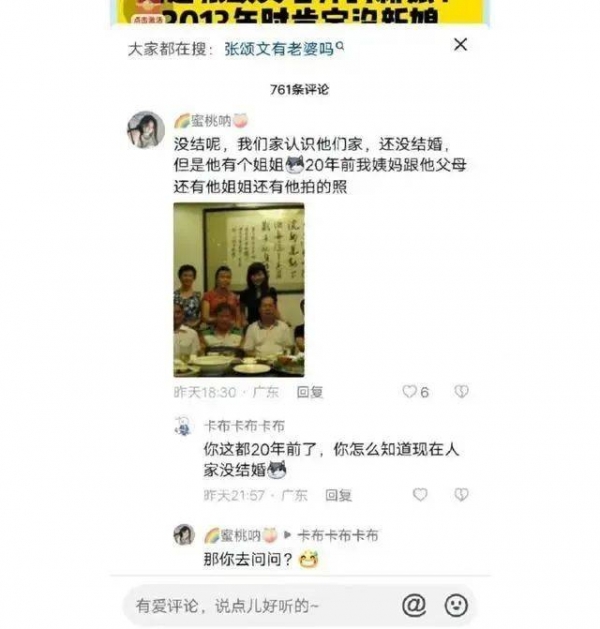600x629 pixels.
Task: Reply to 蜜桃呐's comment posted at 18:30
Action: 310,393
